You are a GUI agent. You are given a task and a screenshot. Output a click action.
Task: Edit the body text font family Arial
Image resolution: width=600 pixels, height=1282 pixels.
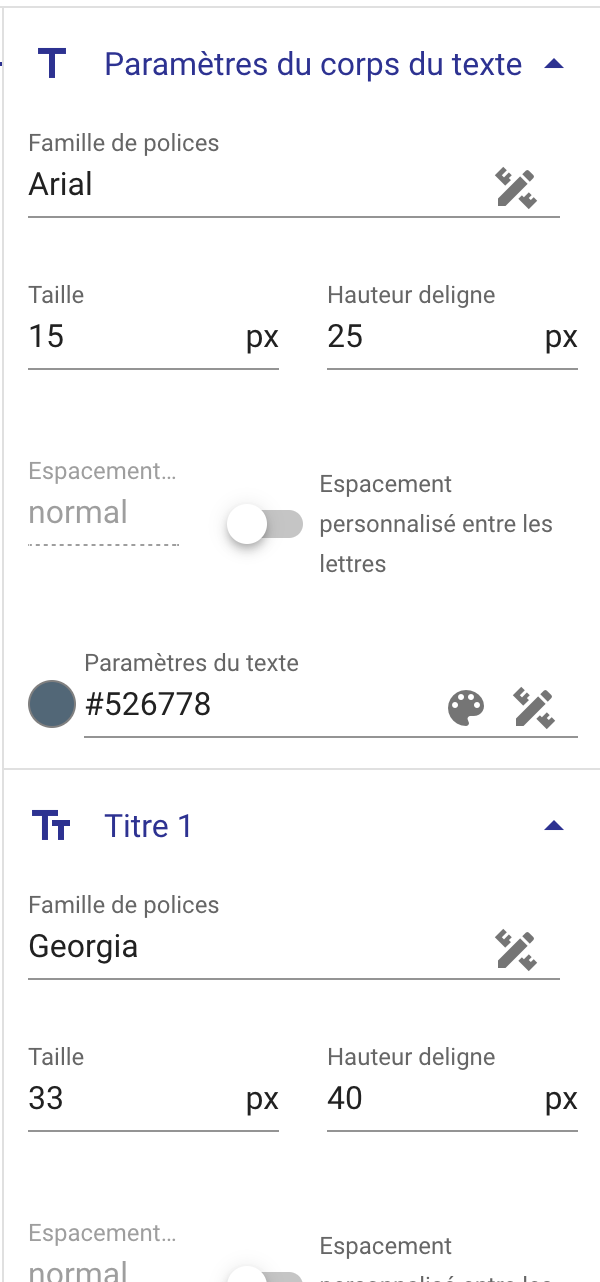click(250, 186)
